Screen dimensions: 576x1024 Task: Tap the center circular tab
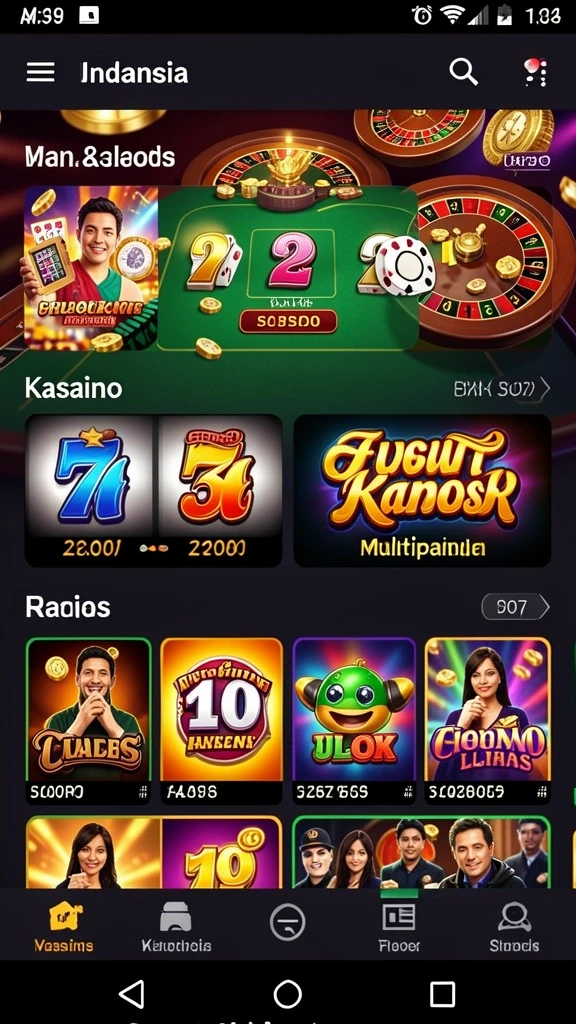[x=287, y=923]
